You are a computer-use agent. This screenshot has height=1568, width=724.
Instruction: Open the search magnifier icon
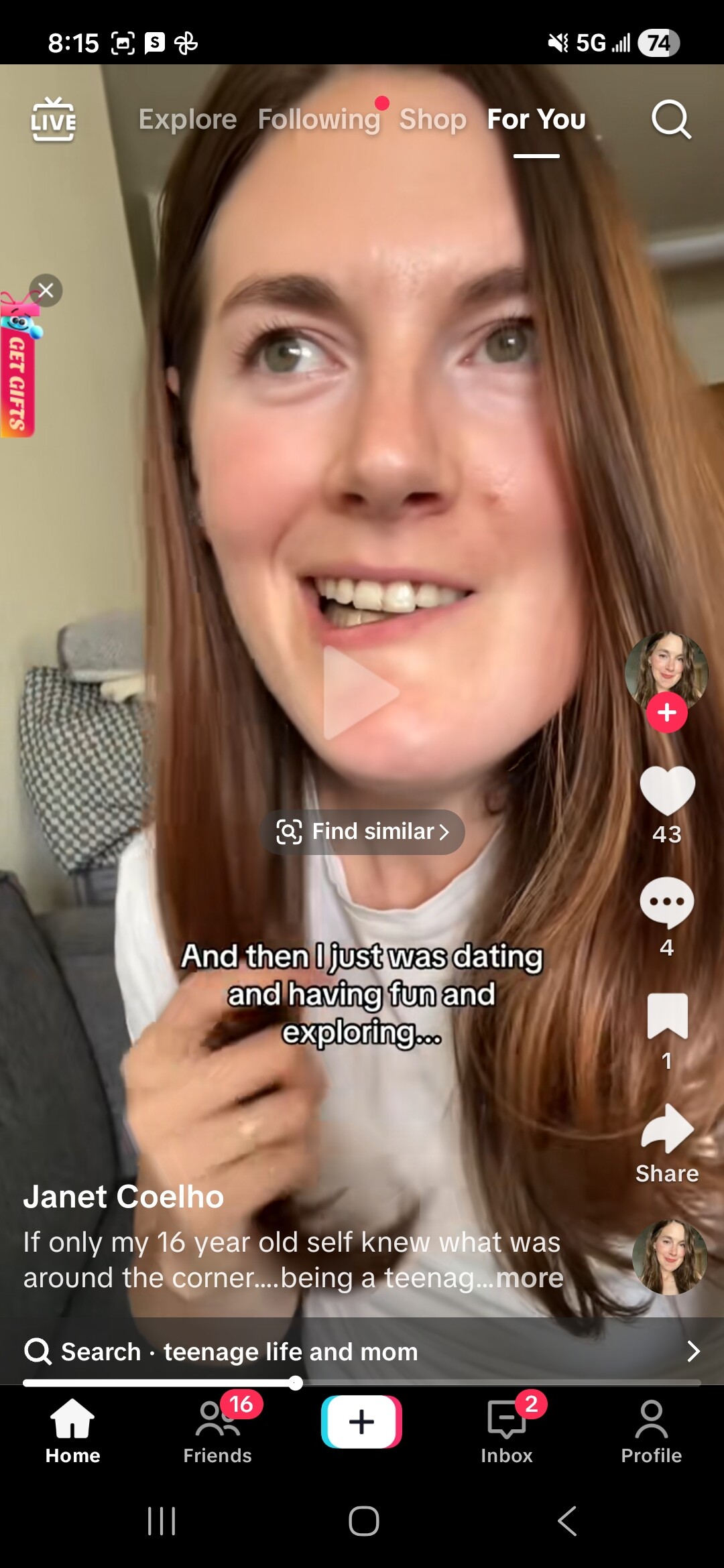671,120
